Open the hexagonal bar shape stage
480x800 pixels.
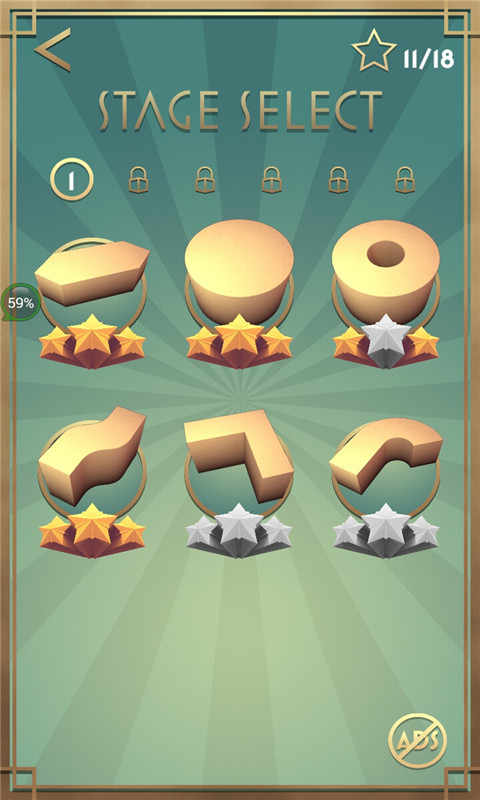pyautogui.click(x=92, y=303)
